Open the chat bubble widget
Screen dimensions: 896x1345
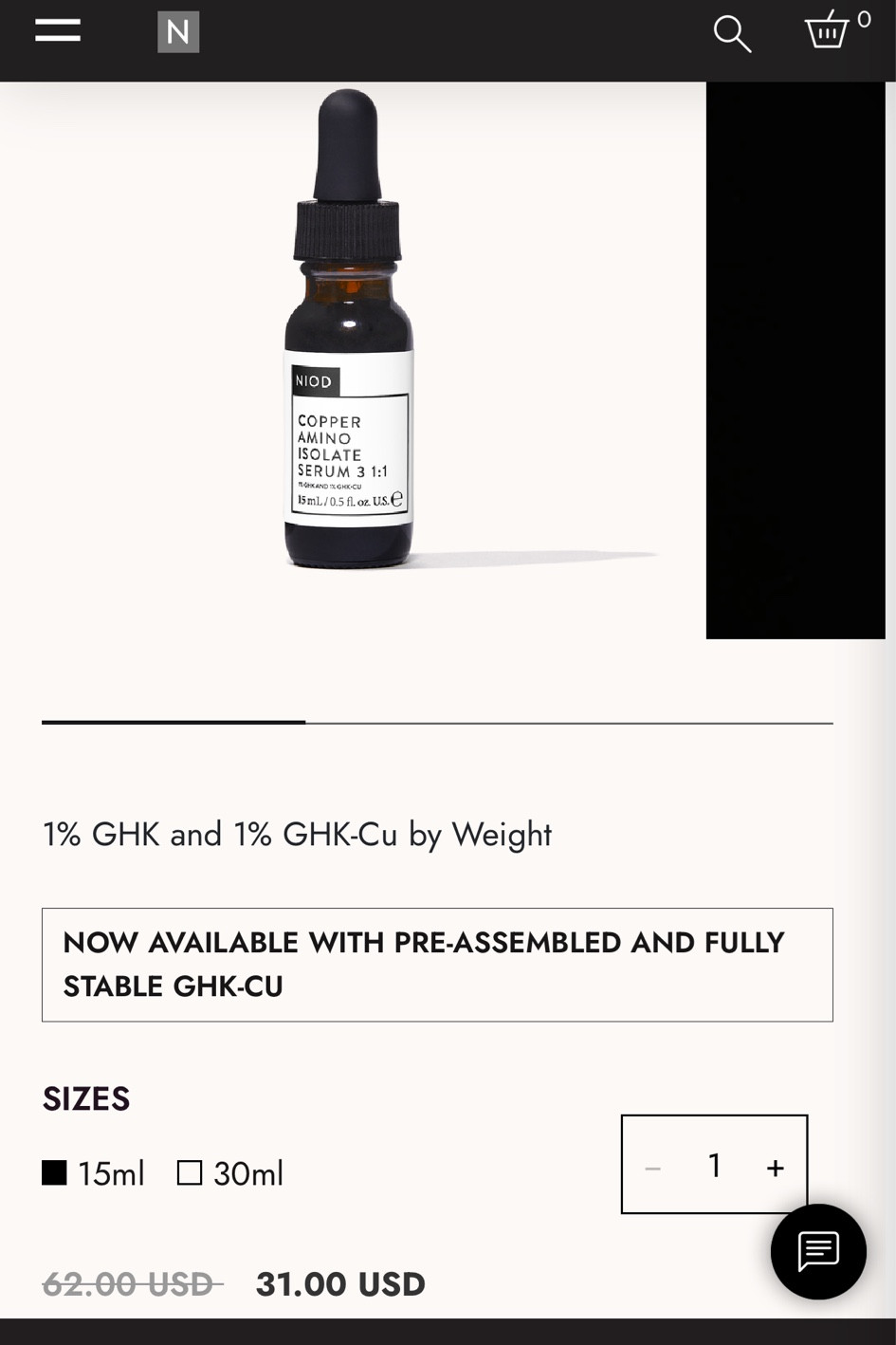(817, 1251)
